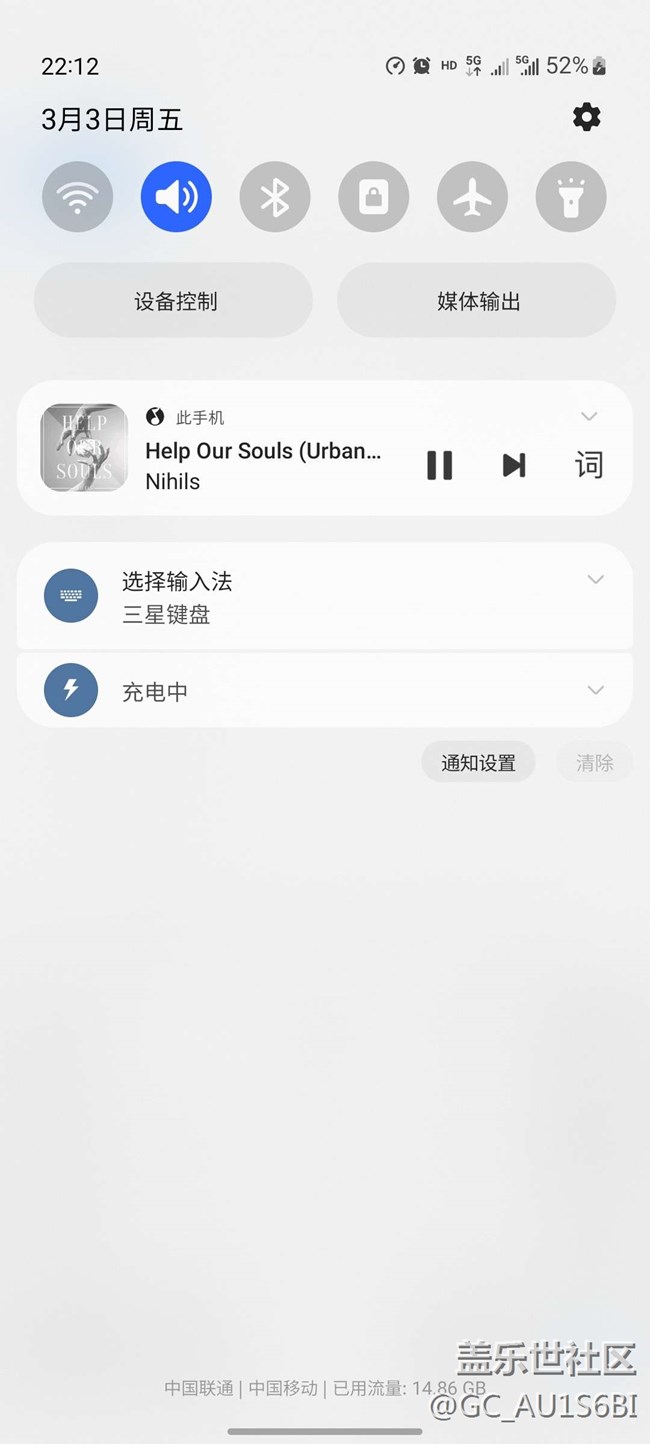Open 通知设置 notification settings
650x1444 pixels.
tap(478, 763)
